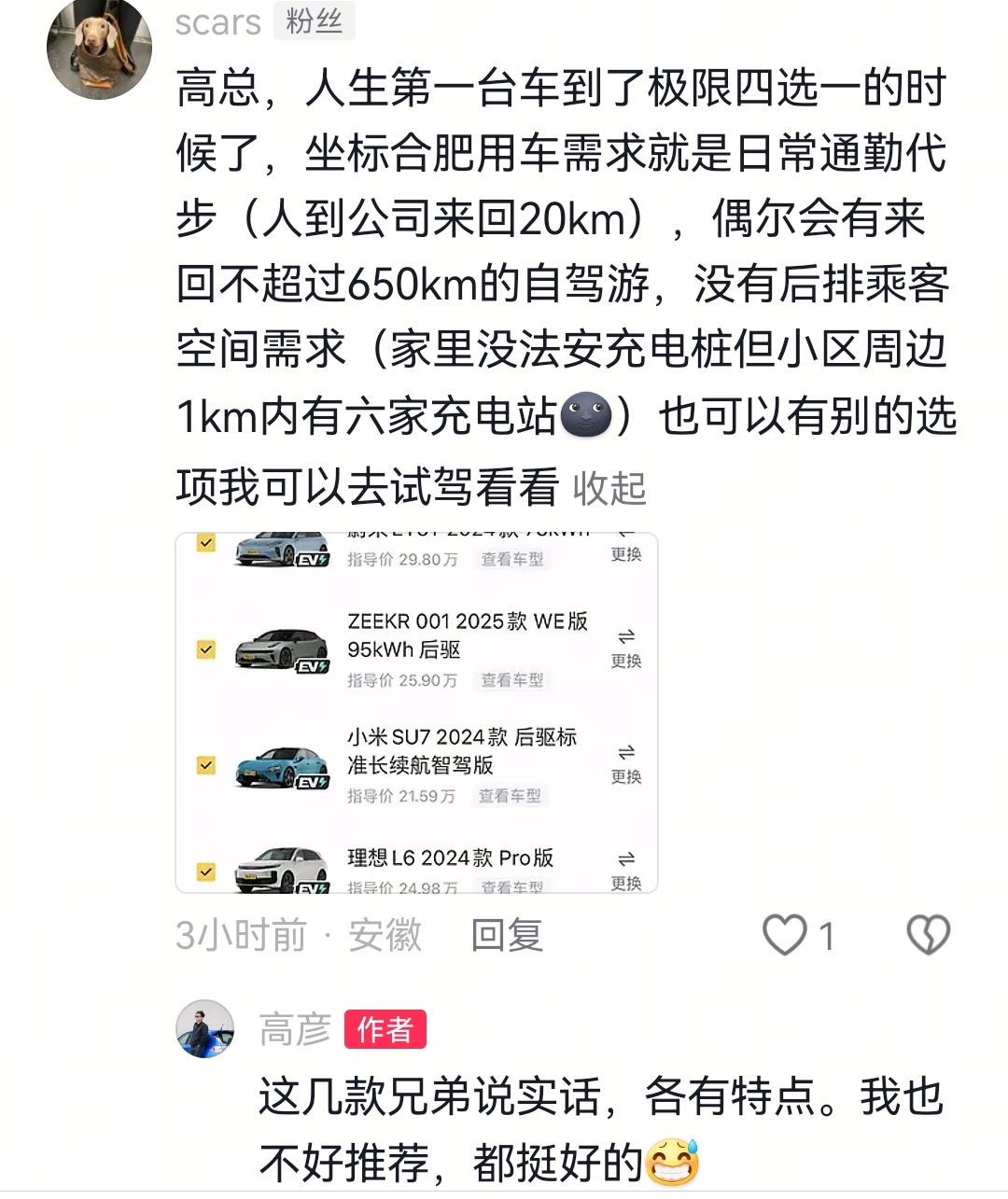Open 查看车型 for ZEEKR 001
Viewport: 1008px width, 1199px height.
tap(511, 681)
